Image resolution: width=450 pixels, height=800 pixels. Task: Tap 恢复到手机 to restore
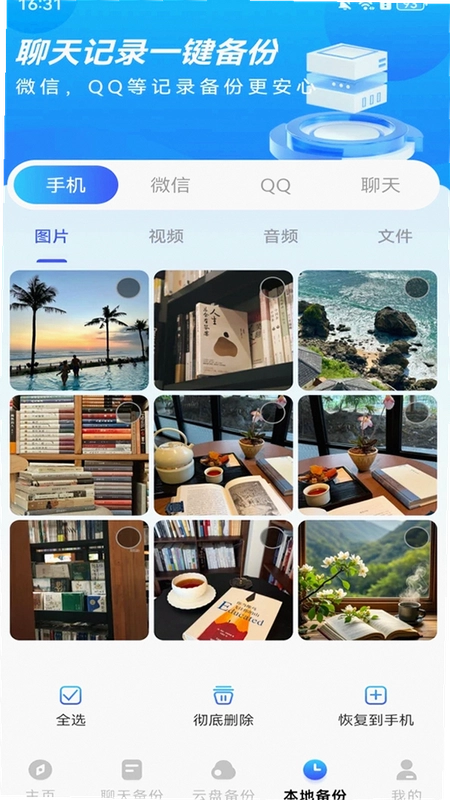click(376, 706)
